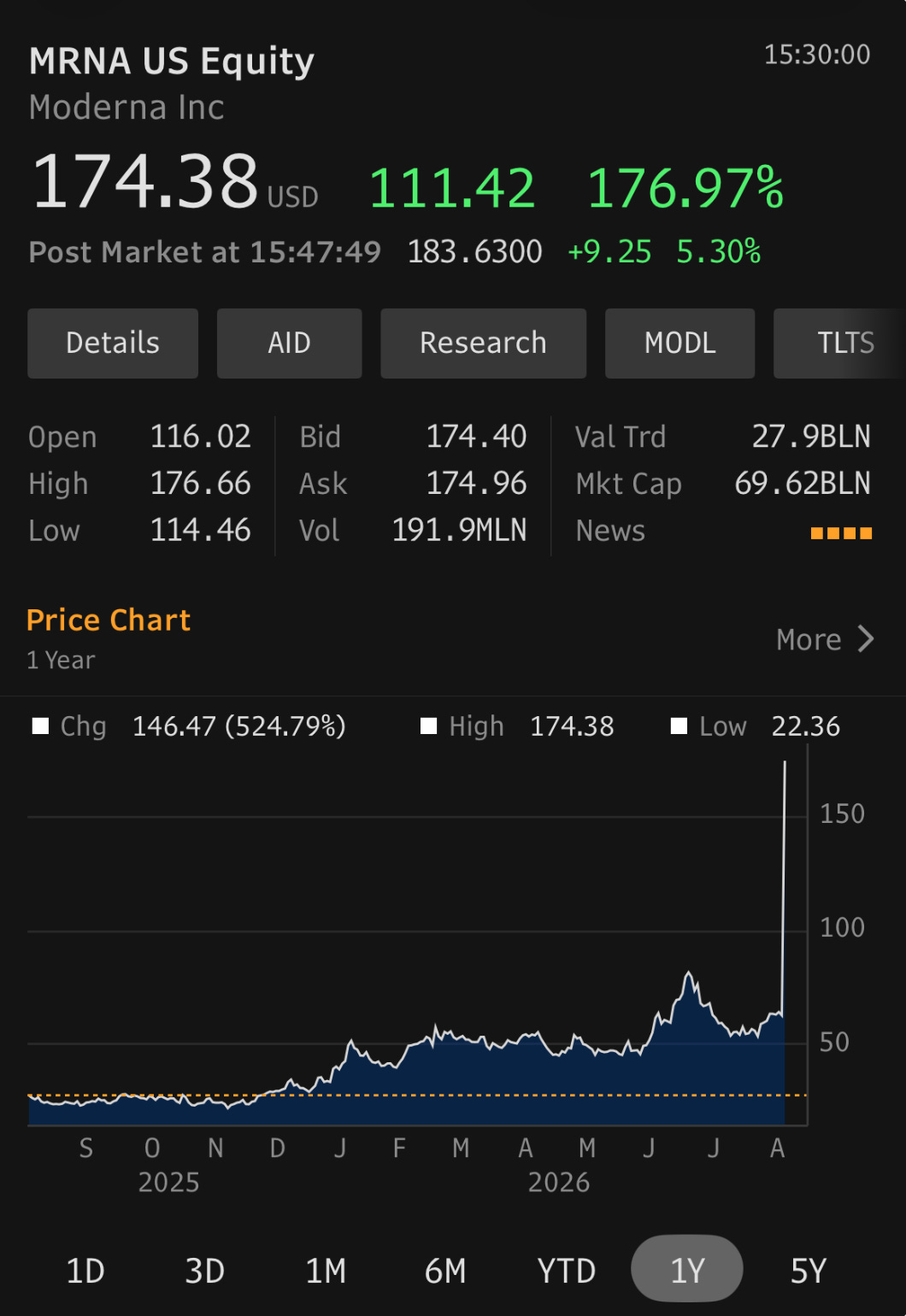Open the Research section
The width and height of the screenshot is (906, 1316).
(x=483, y=344)
